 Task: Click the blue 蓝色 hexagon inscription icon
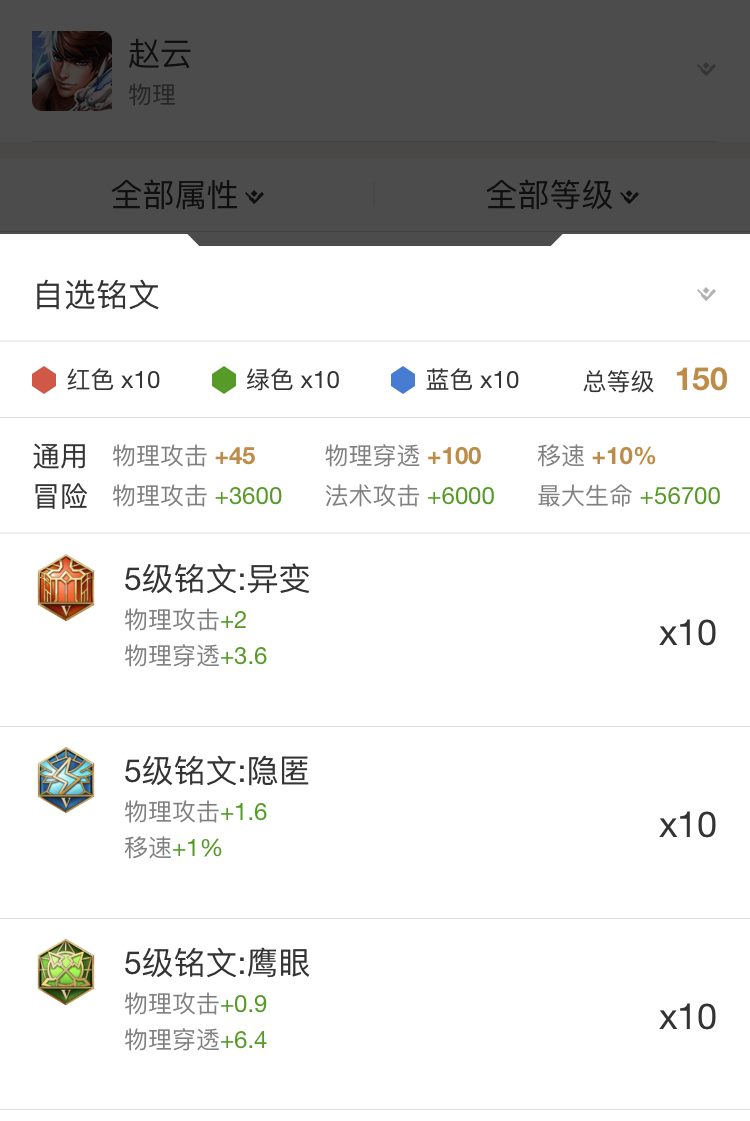coord(402,380)
